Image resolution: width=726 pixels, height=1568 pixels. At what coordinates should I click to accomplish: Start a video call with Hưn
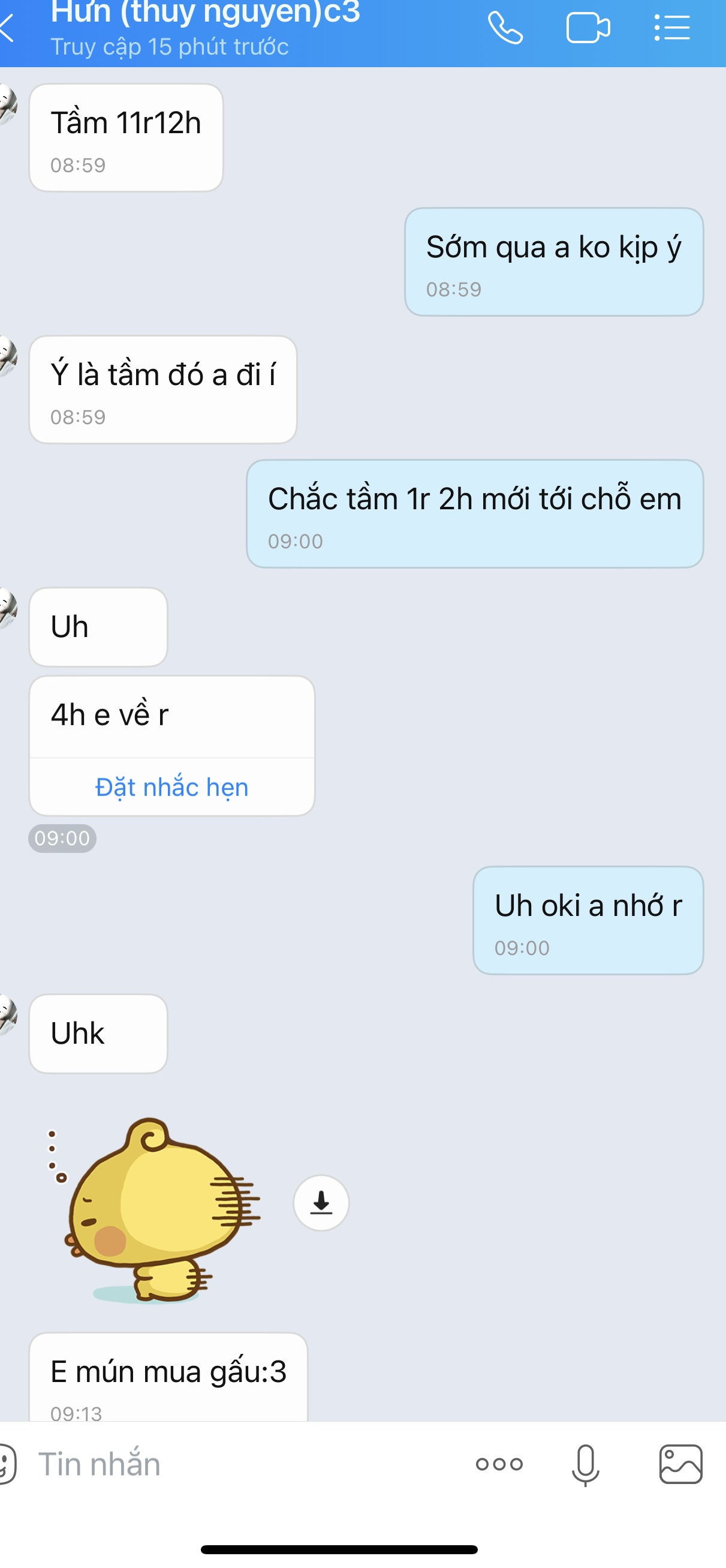pyautogui.click(x=588, y=28)
